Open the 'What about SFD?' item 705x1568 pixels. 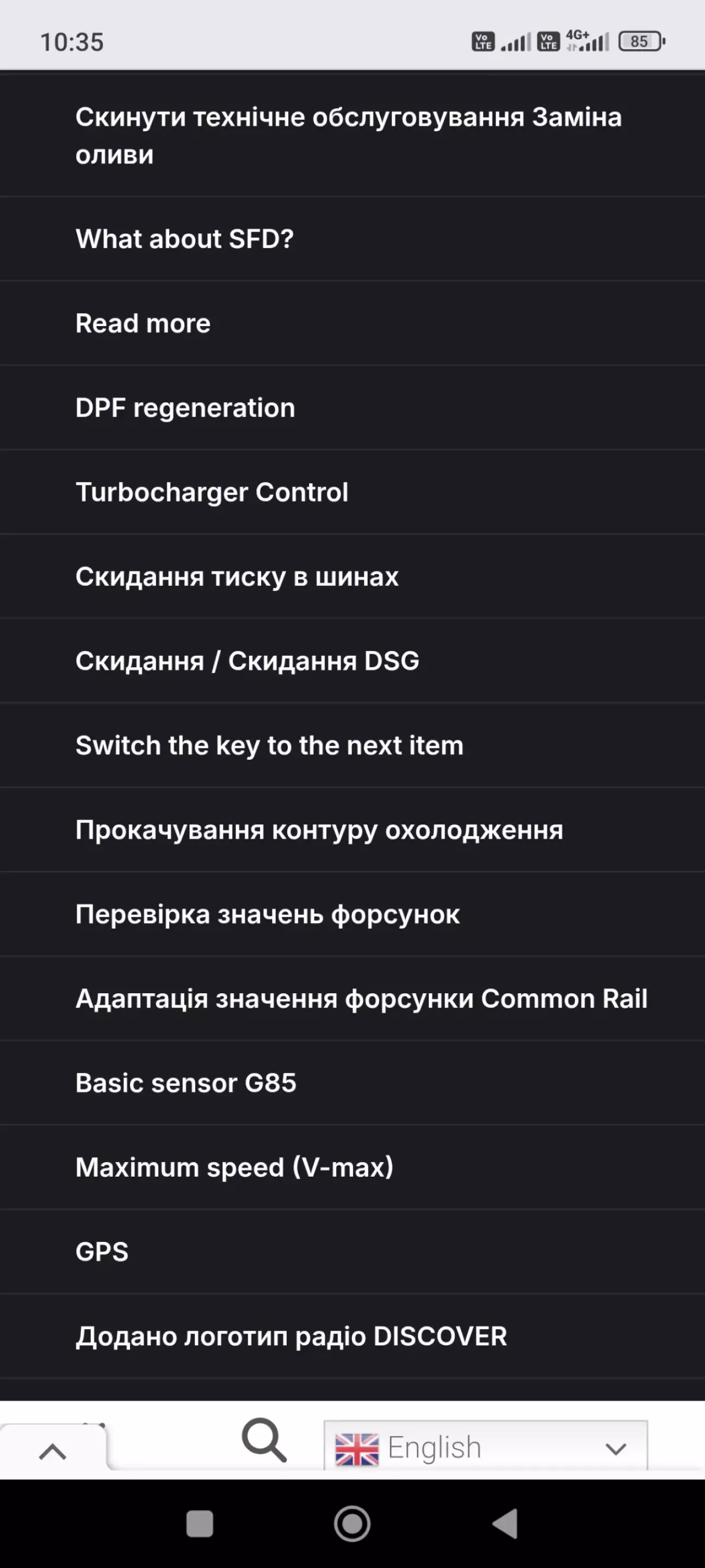(x=184, y=238)
